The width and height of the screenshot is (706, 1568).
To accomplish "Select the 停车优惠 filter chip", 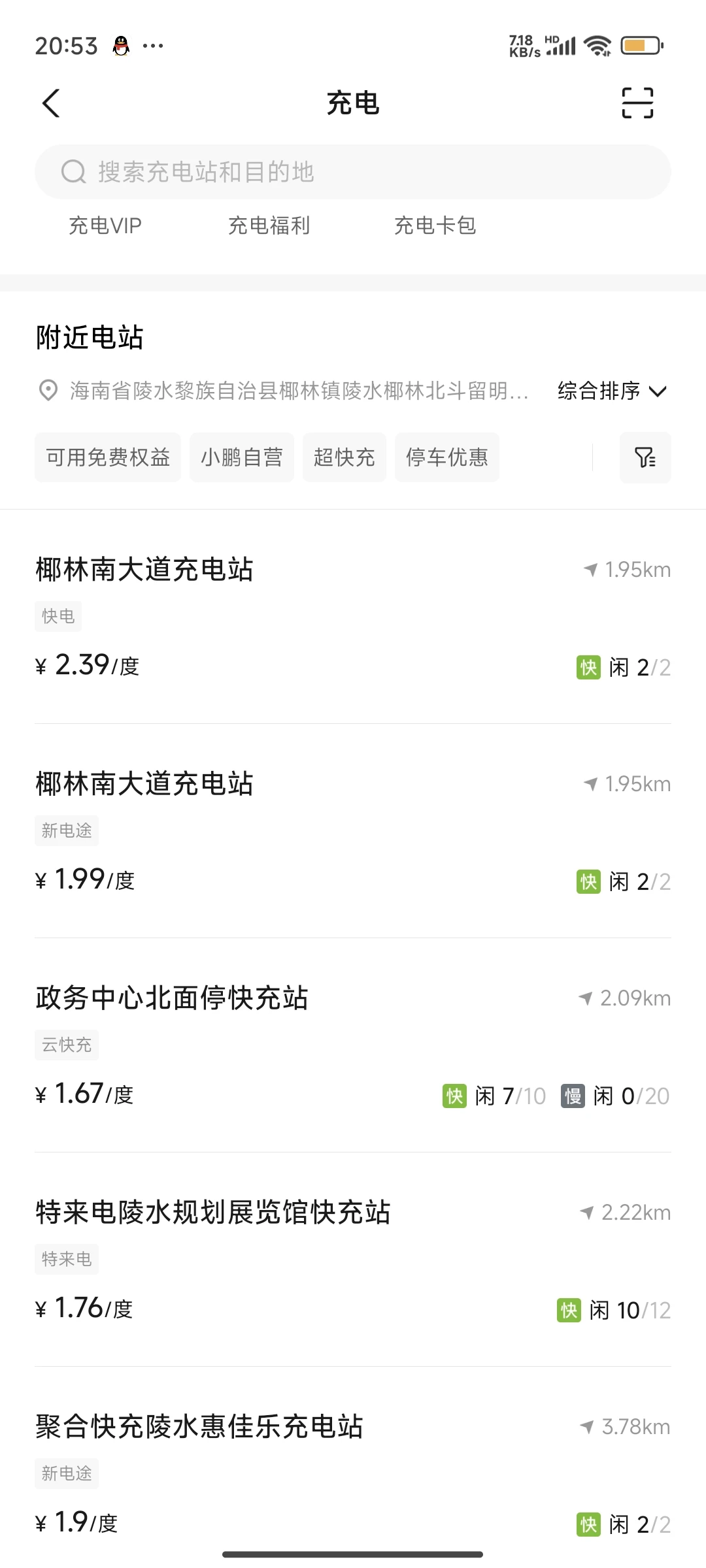I will pyautogui.click(x=447, y=457).
